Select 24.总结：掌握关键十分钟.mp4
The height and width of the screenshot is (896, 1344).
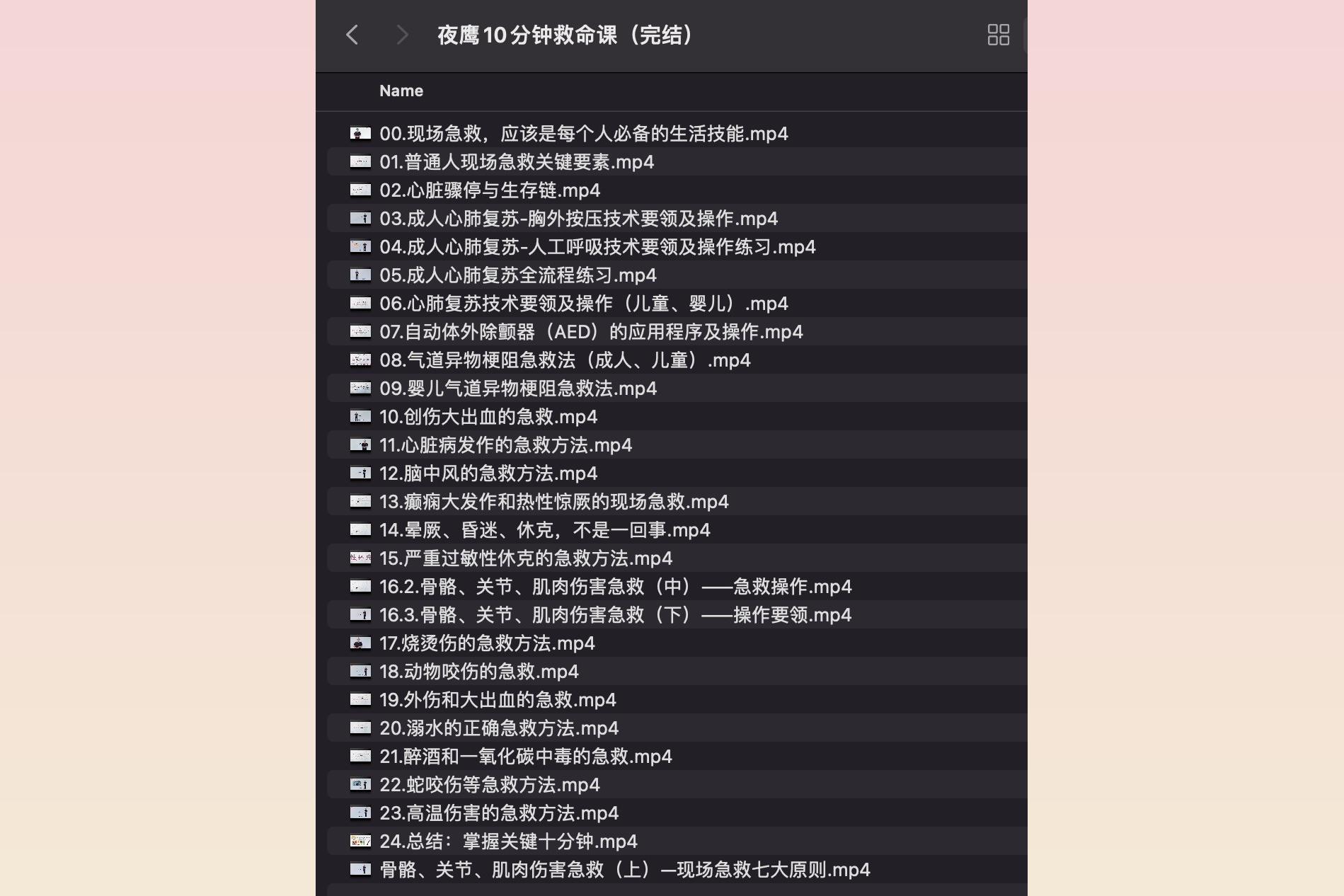tap(508, 842)
